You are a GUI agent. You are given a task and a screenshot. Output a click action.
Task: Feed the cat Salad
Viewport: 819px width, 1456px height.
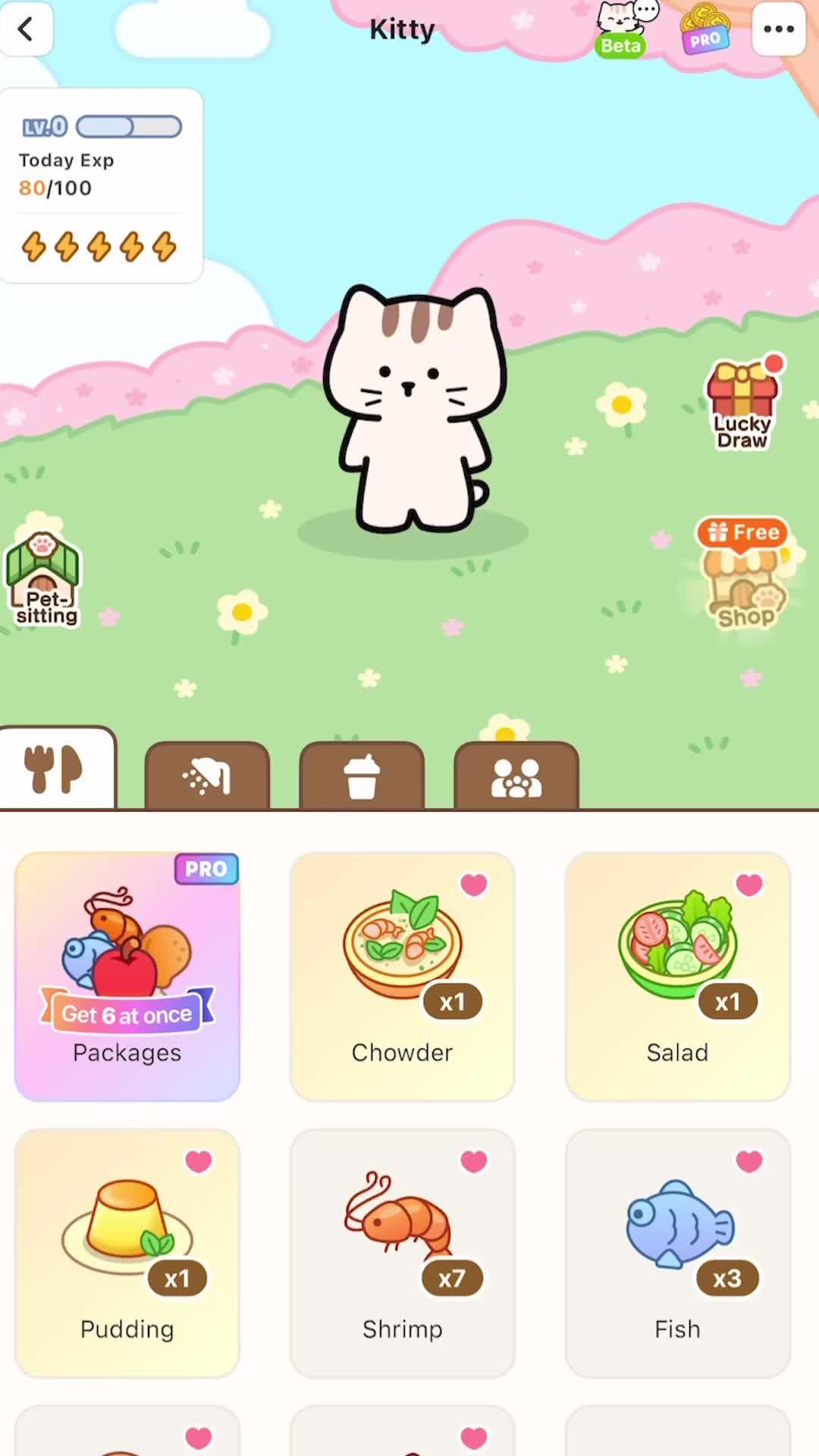click(x=677, y=977)
